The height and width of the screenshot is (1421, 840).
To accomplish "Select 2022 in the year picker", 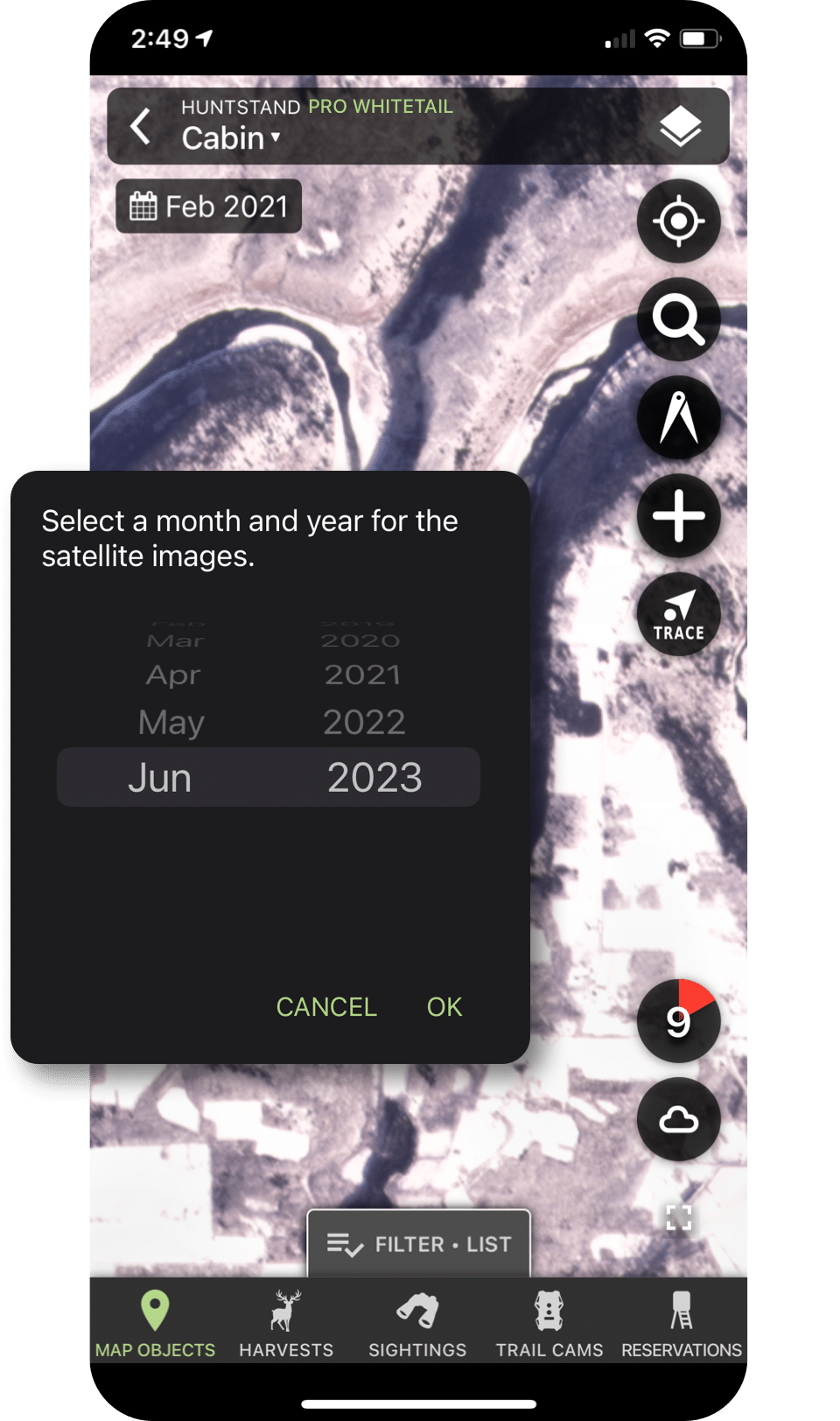I will click(364, 723).
